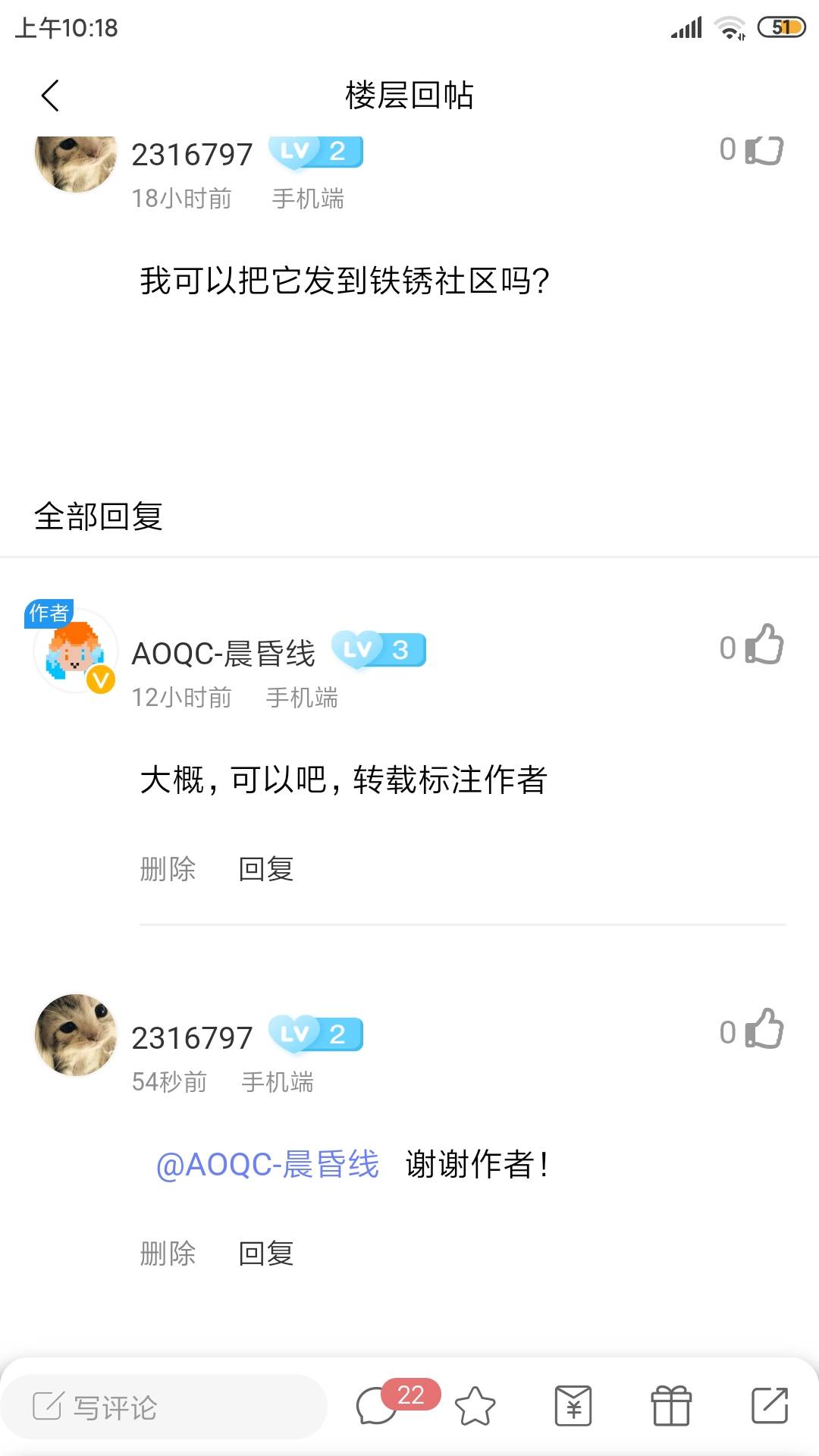The image size is (819, 1456).
Task: Open the @AOQC-晨昏线 mention link
Action: click(267, 1164)
